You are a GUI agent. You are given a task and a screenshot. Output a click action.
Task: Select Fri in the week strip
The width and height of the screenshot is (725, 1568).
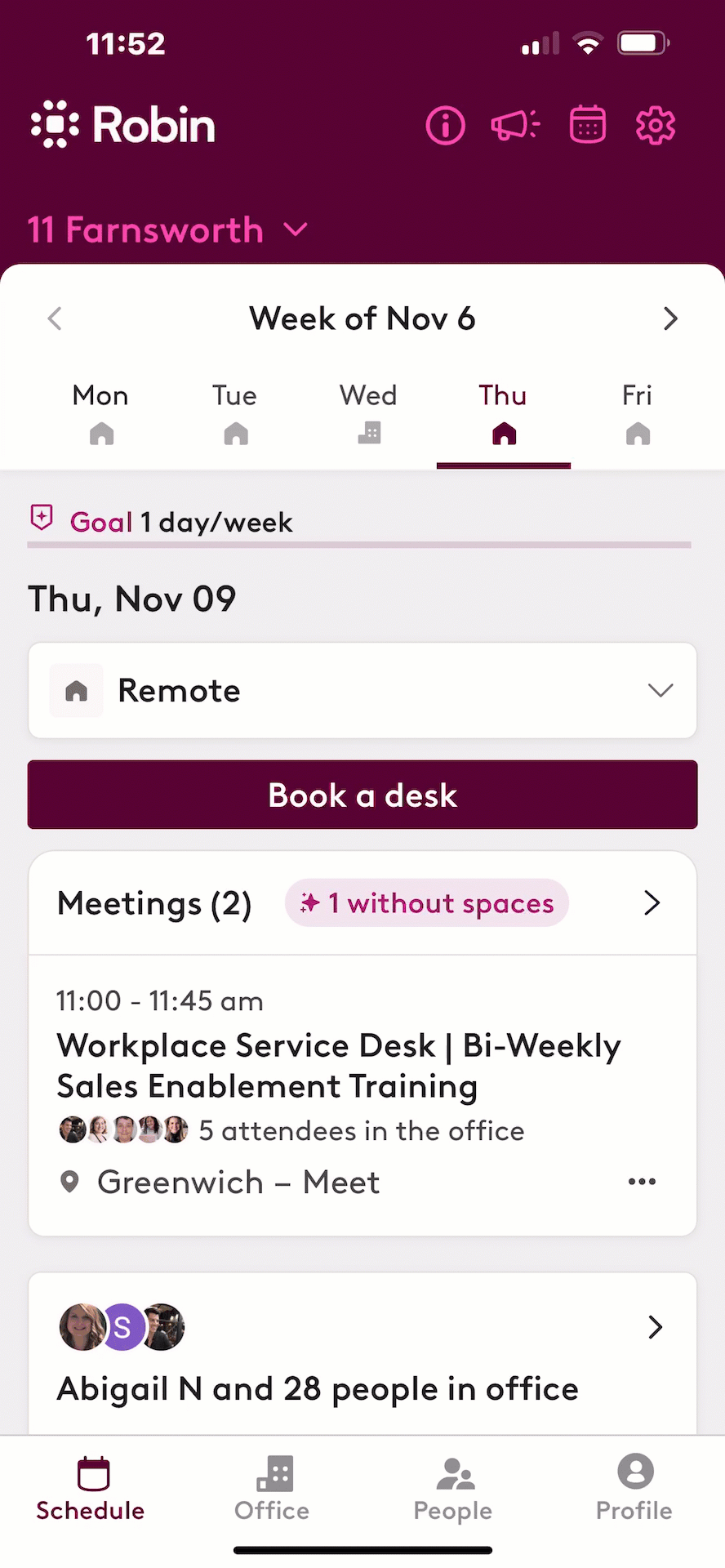637,413
